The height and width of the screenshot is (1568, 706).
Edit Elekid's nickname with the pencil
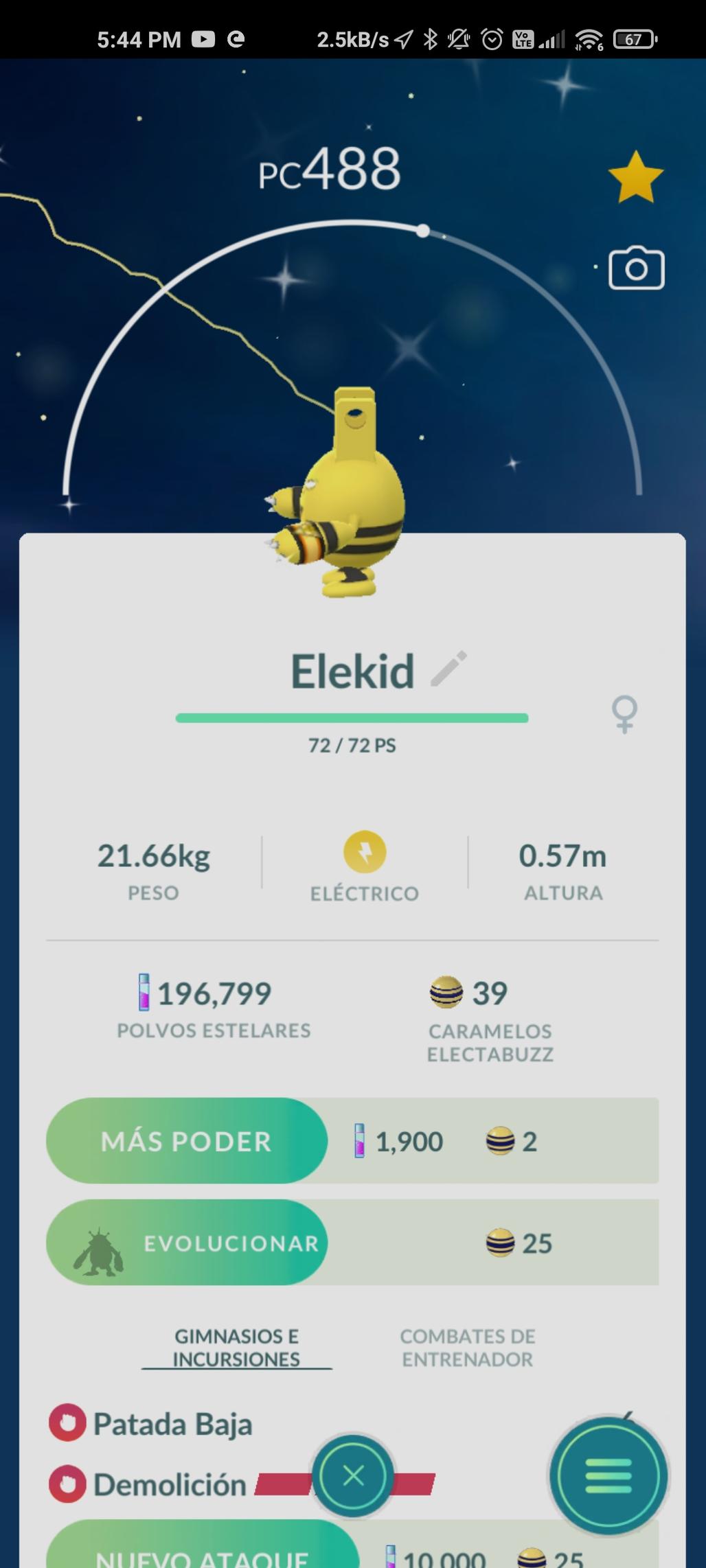tap(448, 669)
